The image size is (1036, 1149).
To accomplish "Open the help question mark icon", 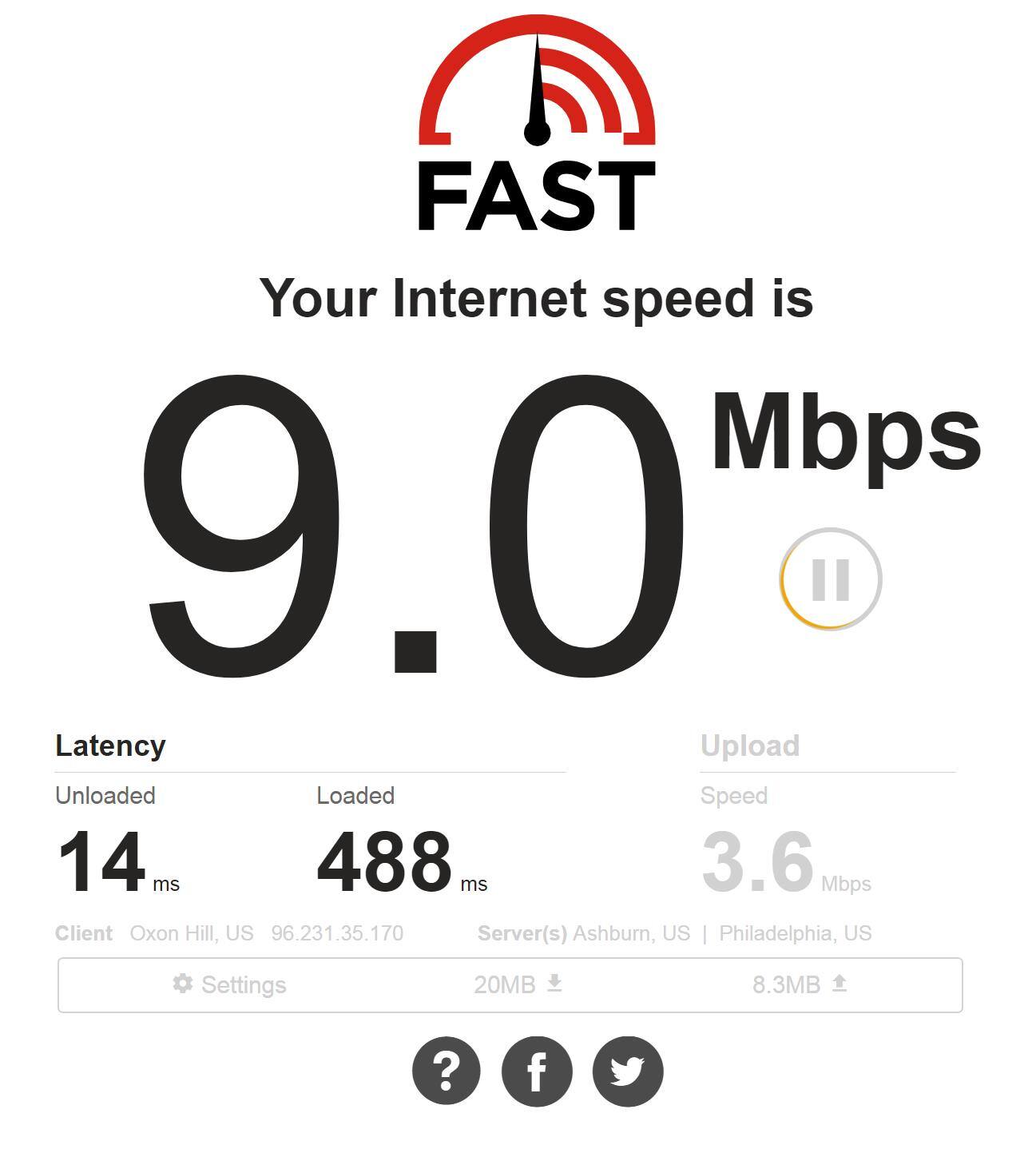I will (x=446, y=1071).
